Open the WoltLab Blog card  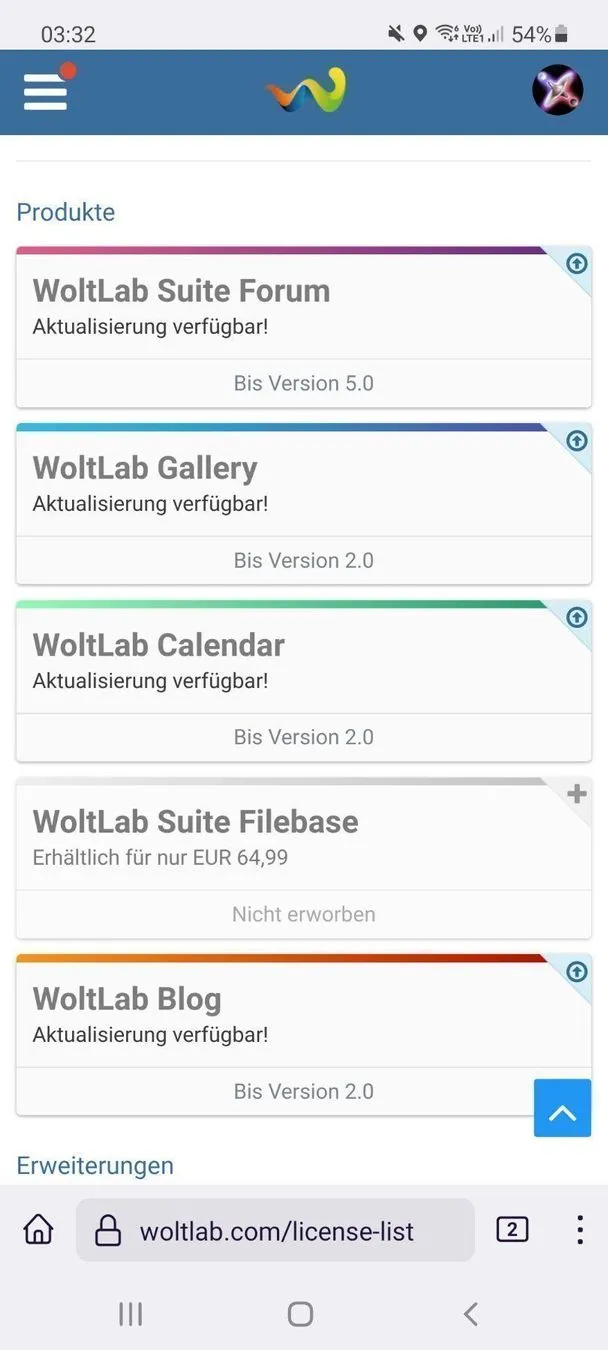[x=127, y=999]
